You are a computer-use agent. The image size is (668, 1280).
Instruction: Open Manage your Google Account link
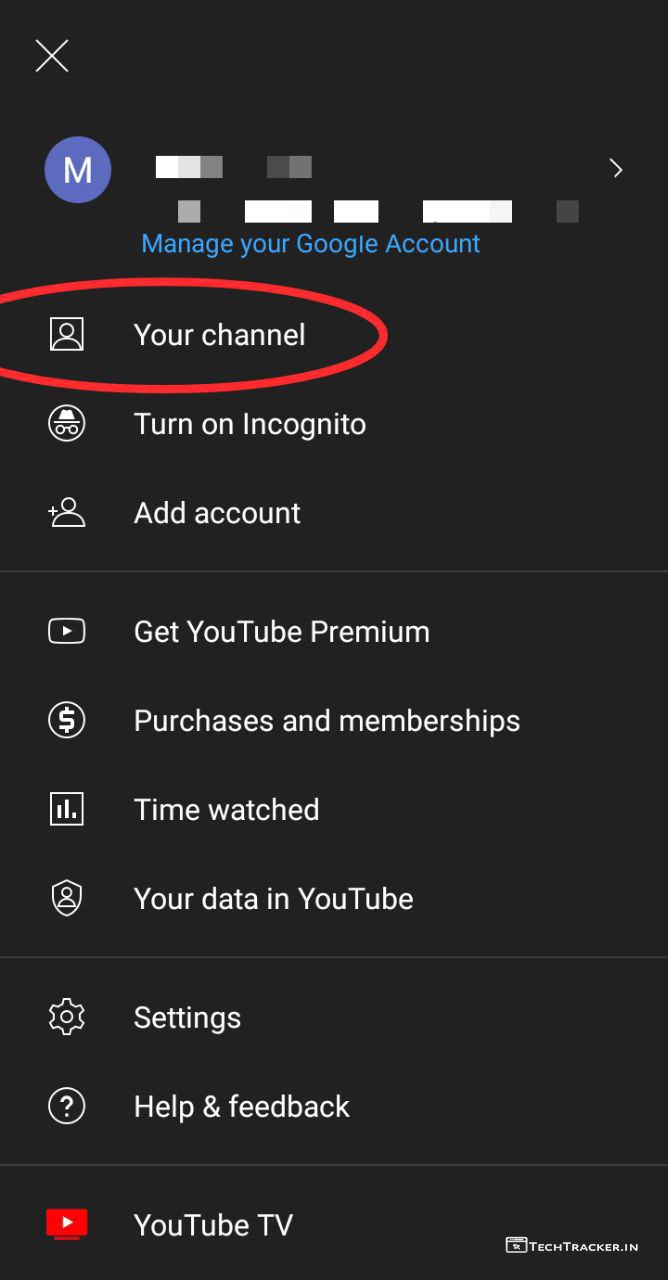310,244
